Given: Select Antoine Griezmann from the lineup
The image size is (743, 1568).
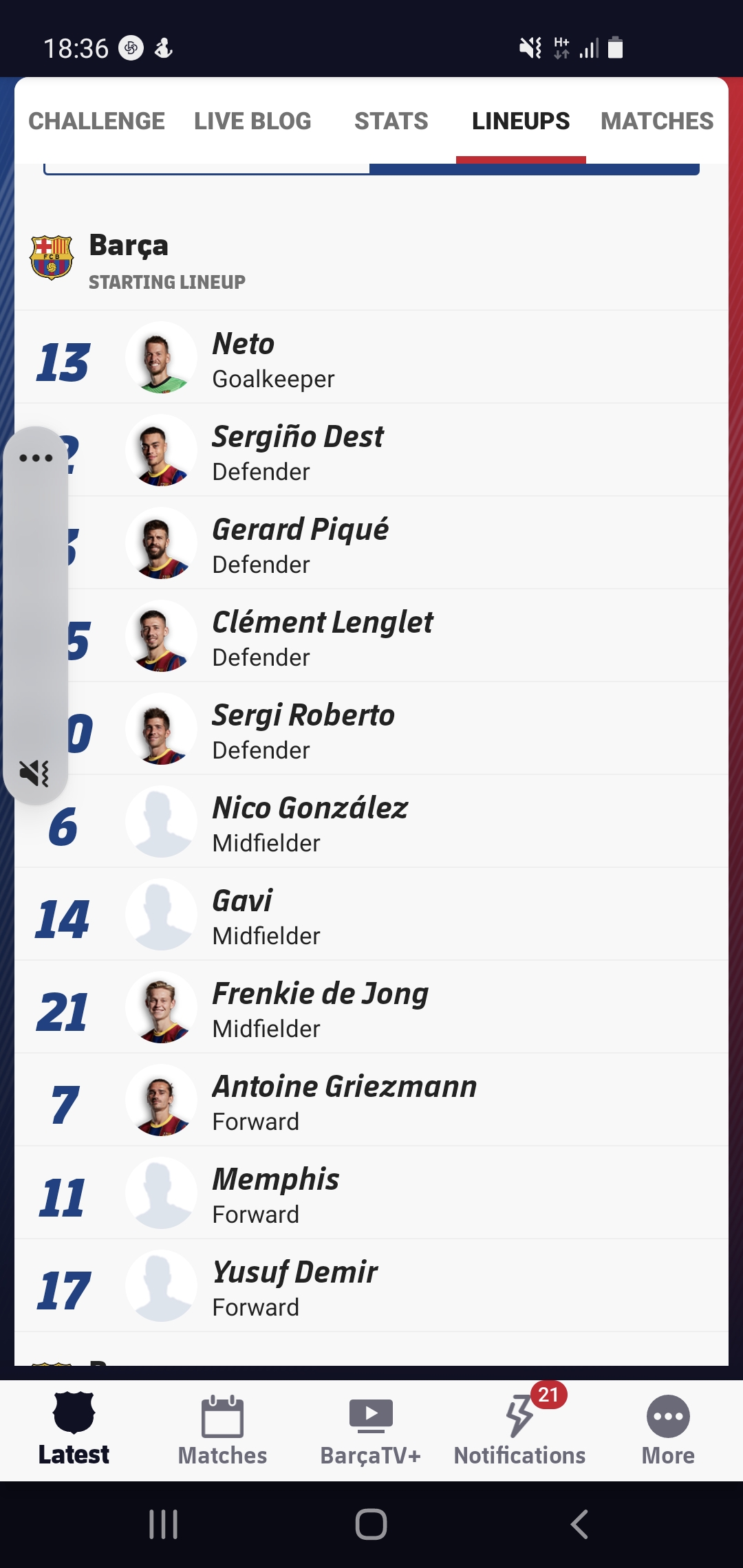Looking at the screenshot, I should 371,1100.
